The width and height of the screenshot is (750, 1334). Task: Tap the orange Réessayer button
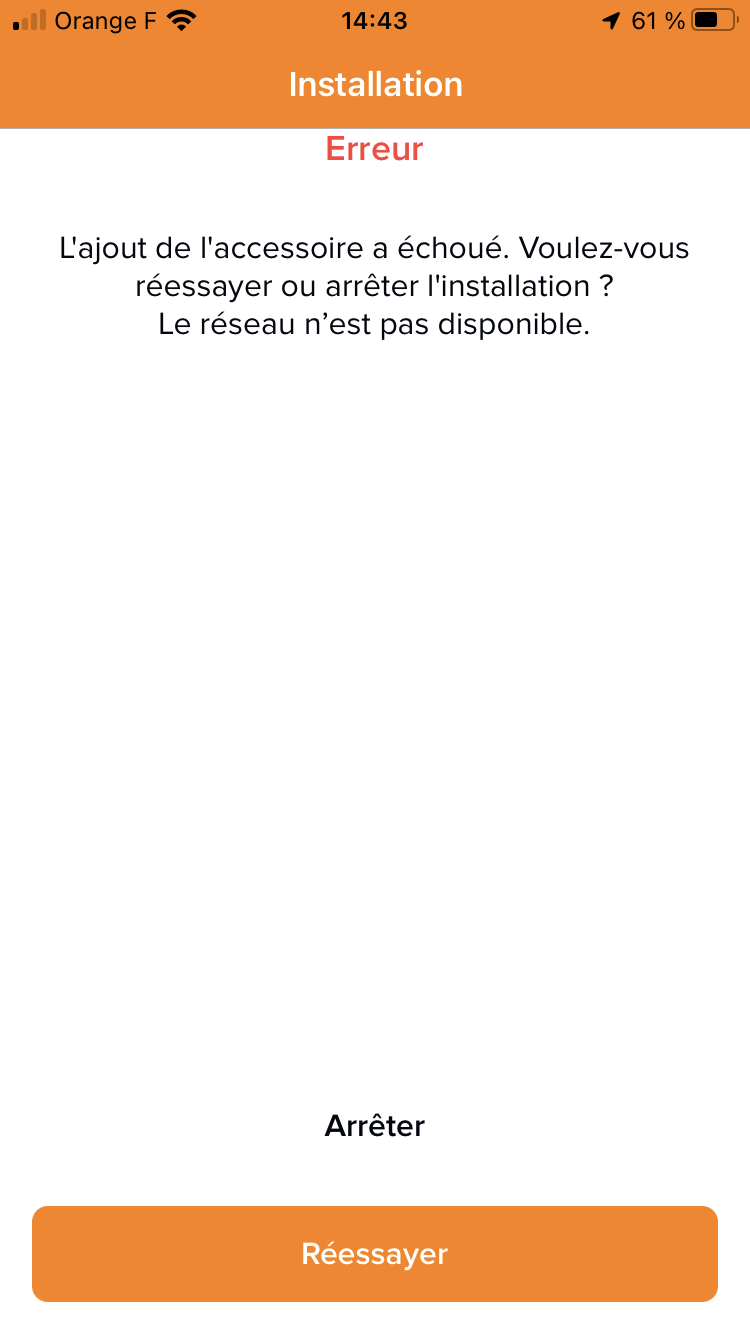click(x=375, y=1254)
